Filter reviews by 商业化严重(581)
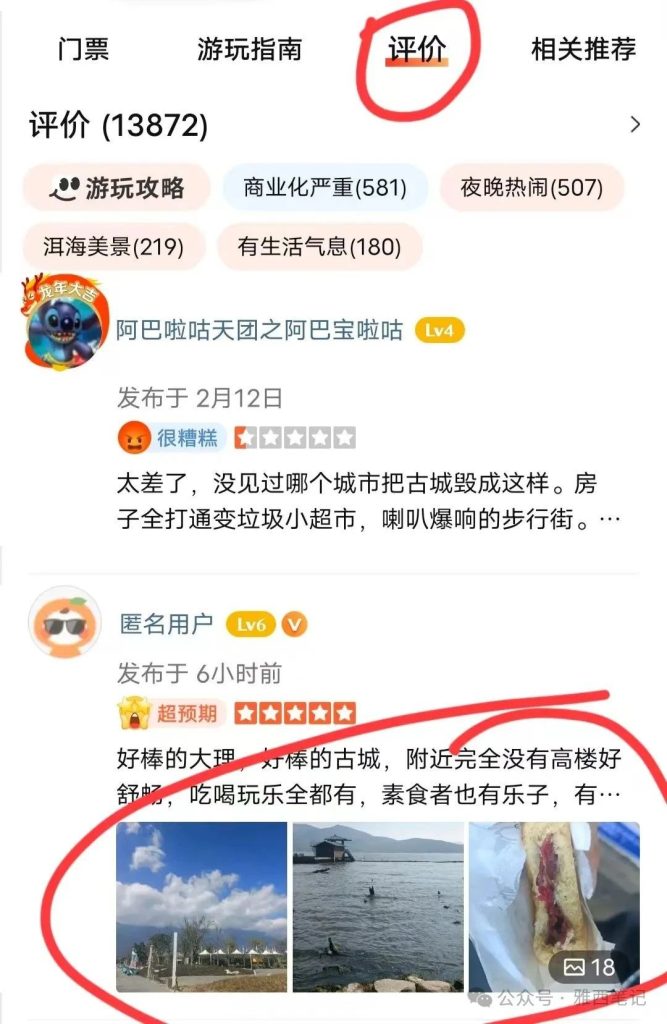This screenshot has width=667, height=1024. [324, 187]
